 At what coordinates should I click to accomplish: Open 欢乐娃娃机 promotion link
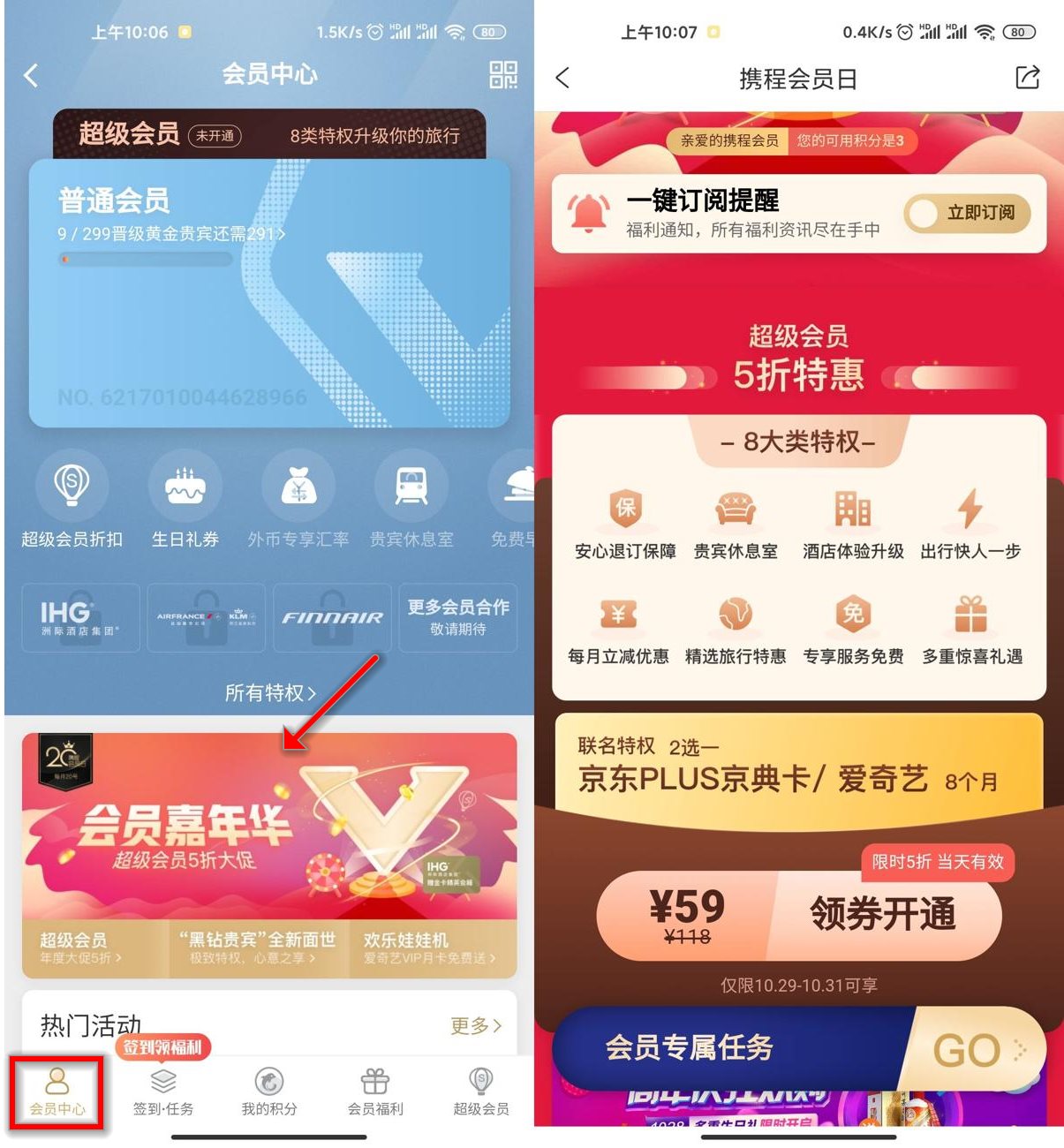point(430,948)
